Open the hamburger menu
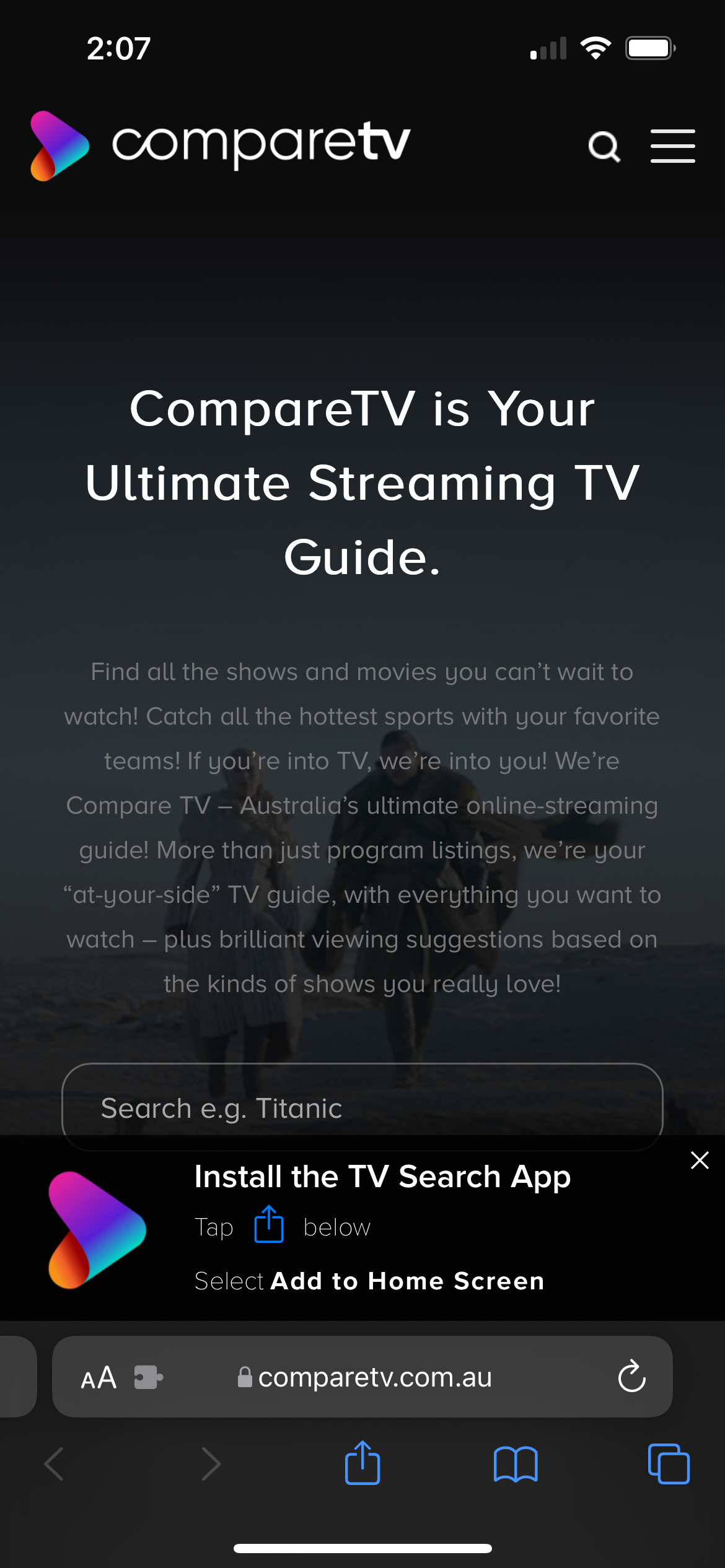Viewport: 725px width, 1568px height. click(672, 146)
